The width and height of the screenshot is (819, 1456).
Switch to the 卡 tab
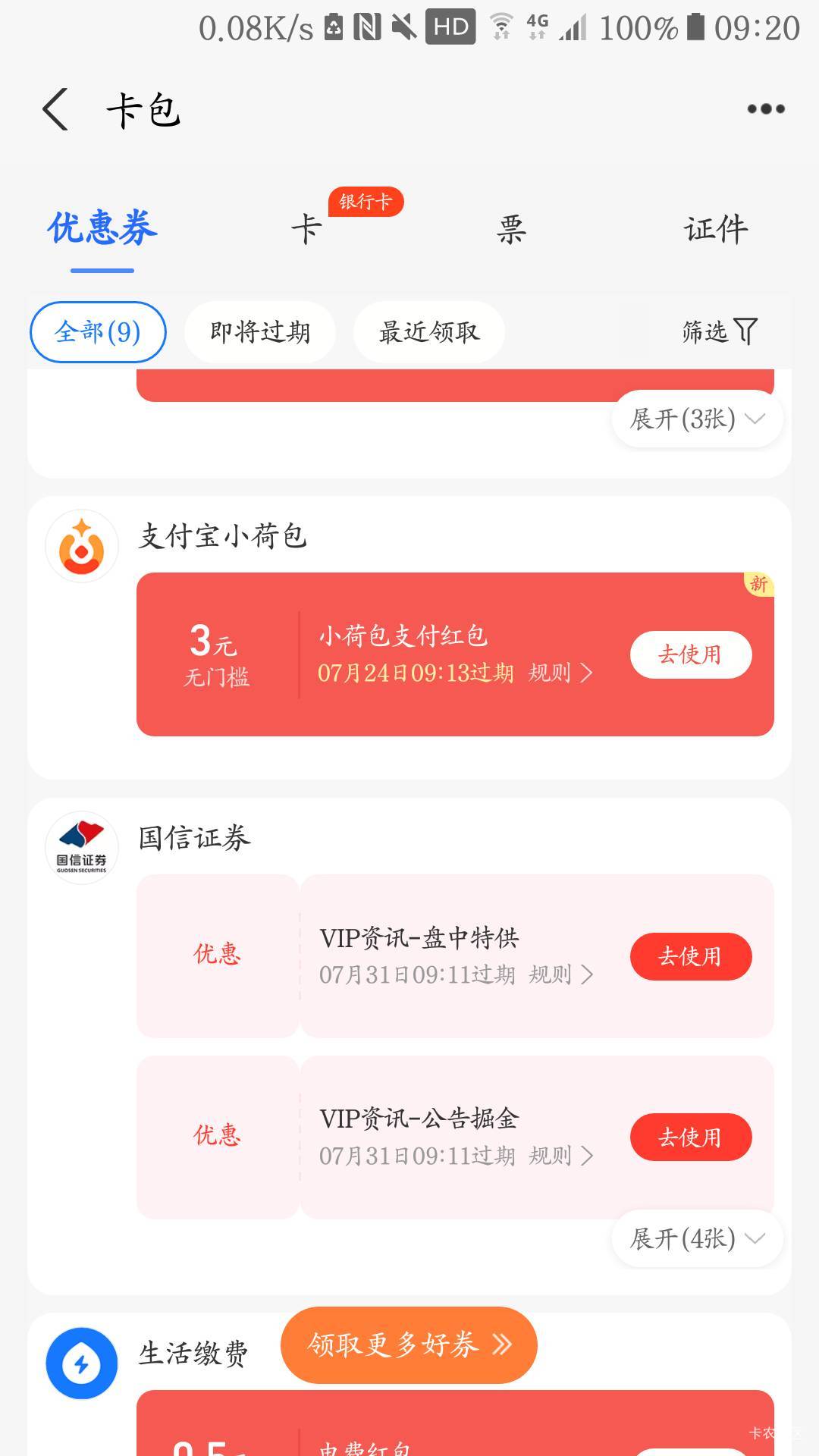pos(307,228)
